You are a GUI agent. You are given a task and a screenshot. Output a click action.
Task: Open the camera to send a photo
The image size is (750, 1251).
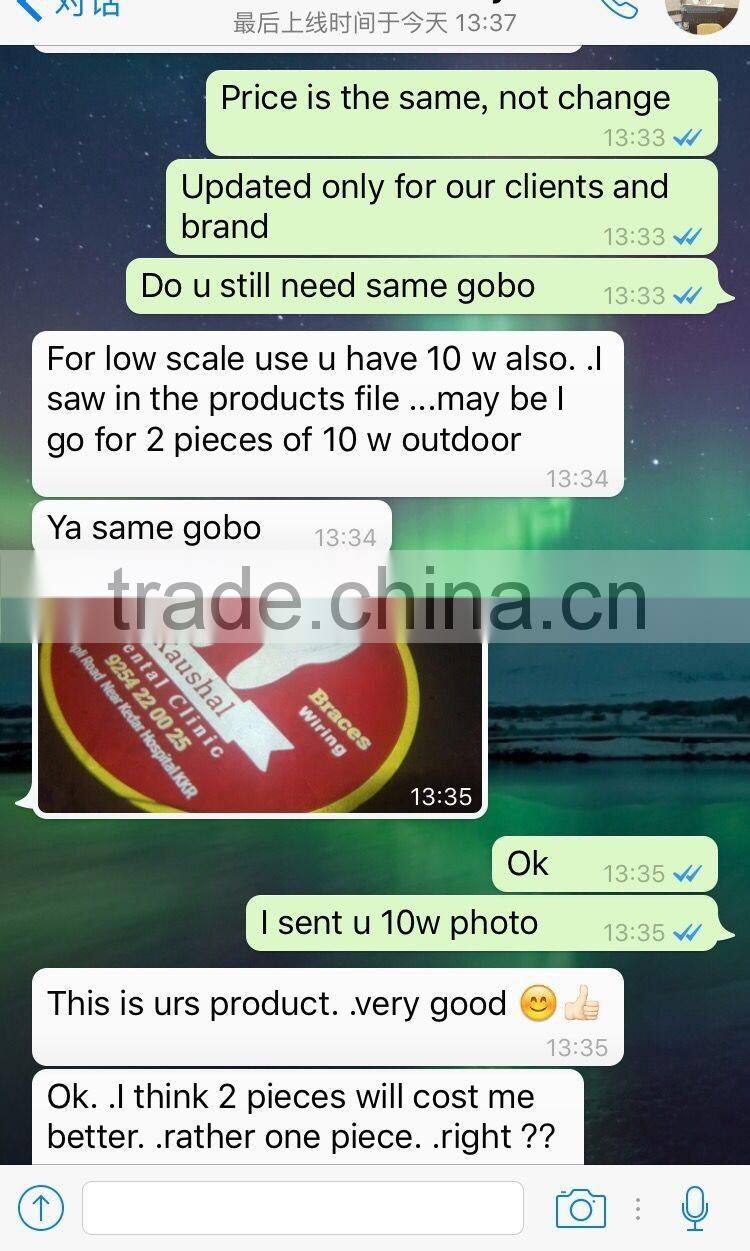(580, 1208)
